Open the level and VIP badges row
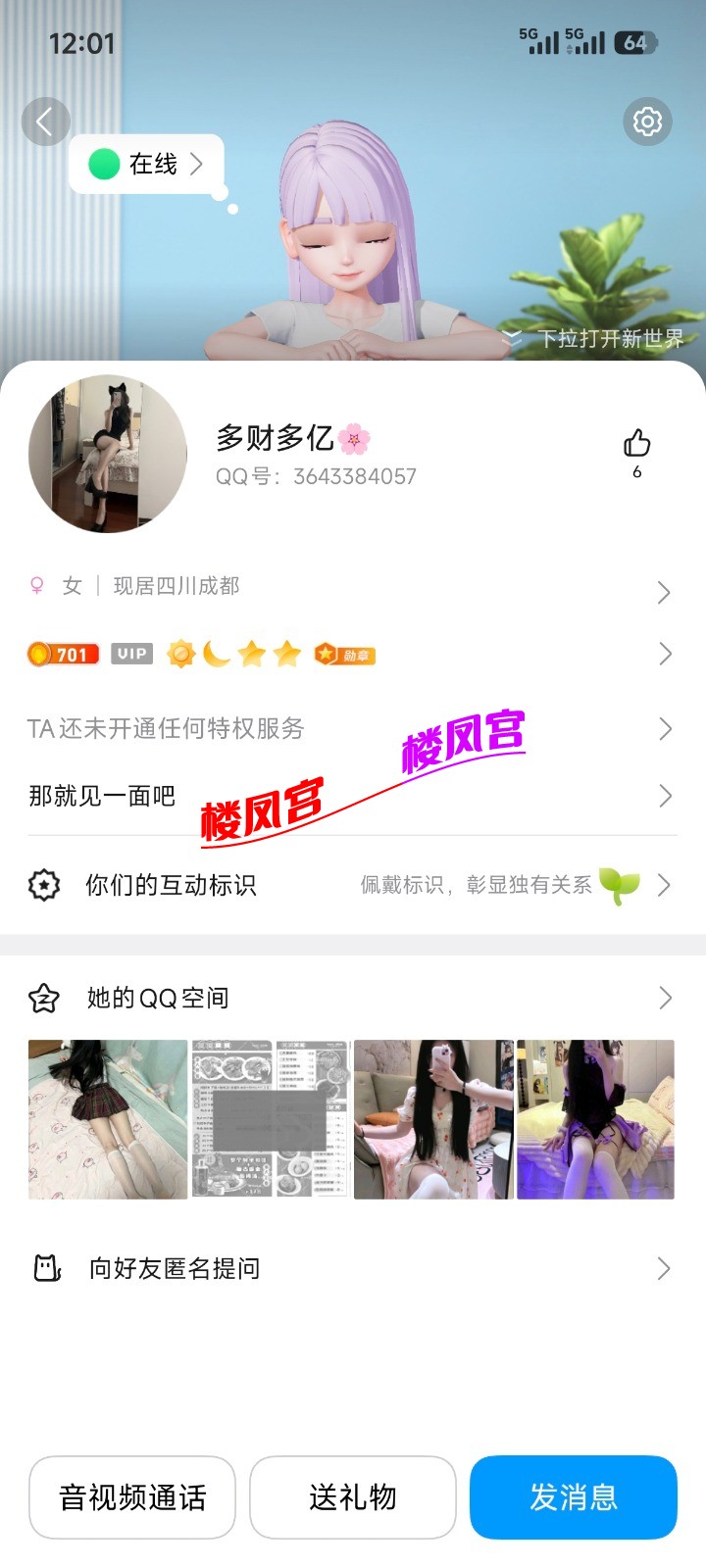The height and width of the screenshot is (1568, 706). 351,654
